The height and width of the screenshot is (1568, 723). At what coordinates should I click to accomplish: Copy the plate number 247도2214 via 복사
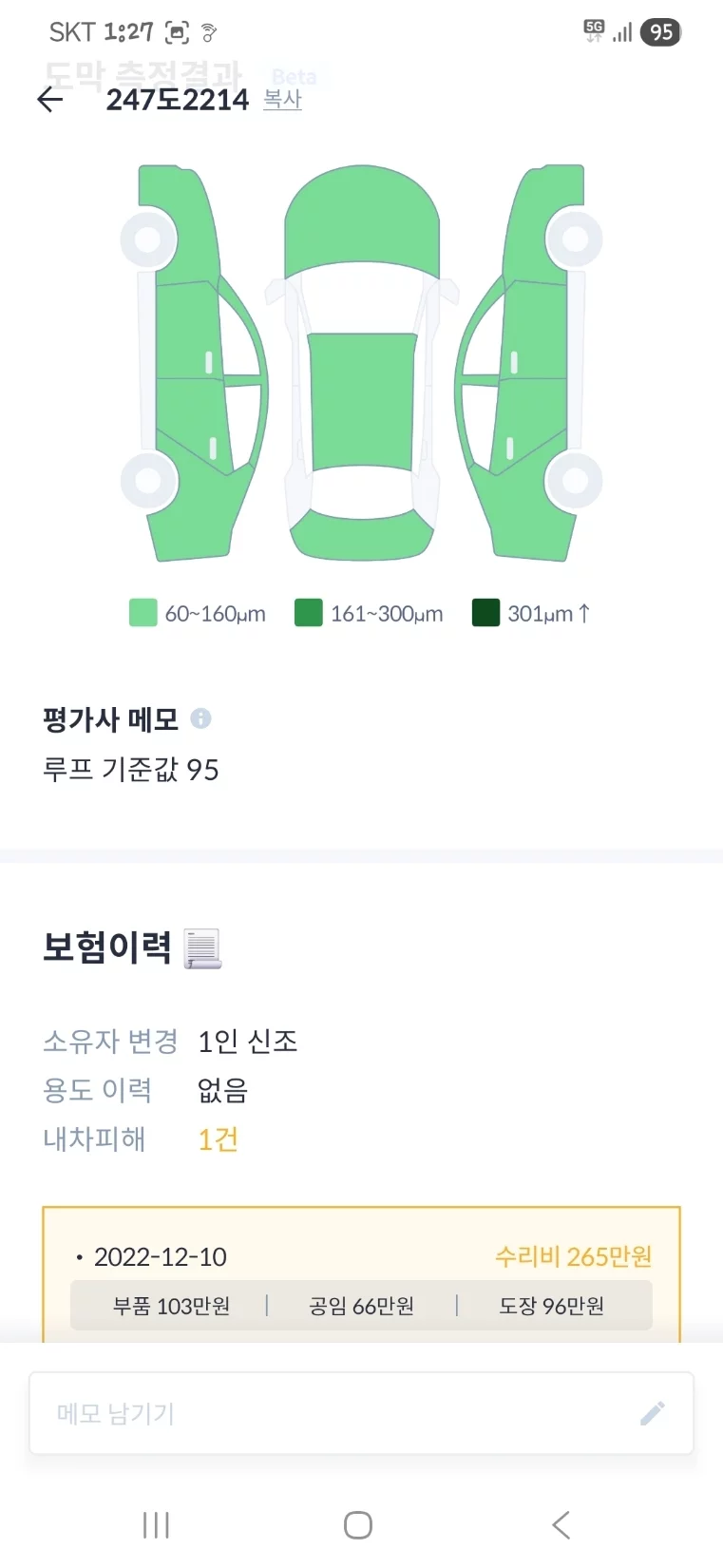[282, 100]
